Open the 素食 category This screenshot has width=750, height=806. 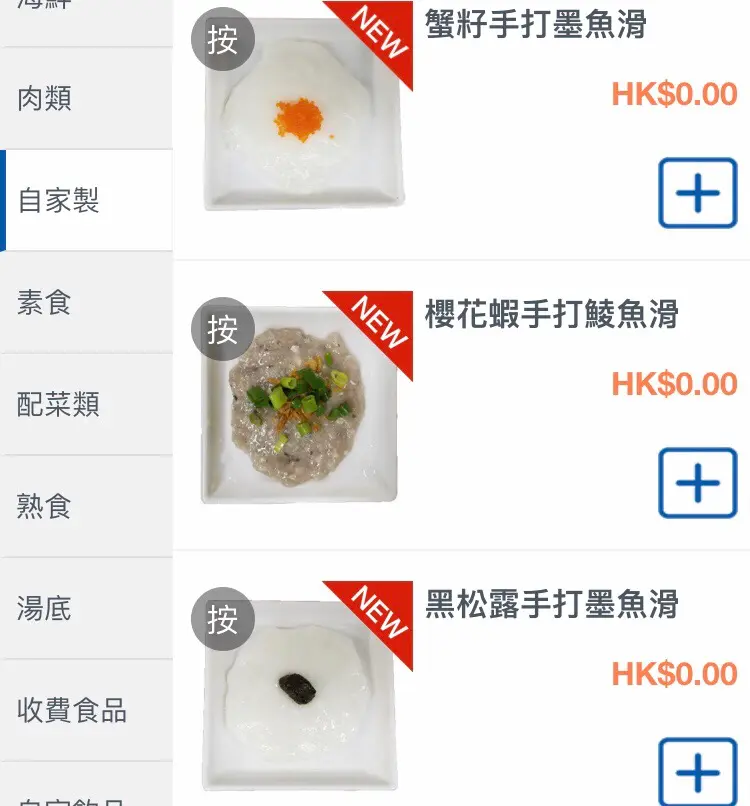click(86, 303)
